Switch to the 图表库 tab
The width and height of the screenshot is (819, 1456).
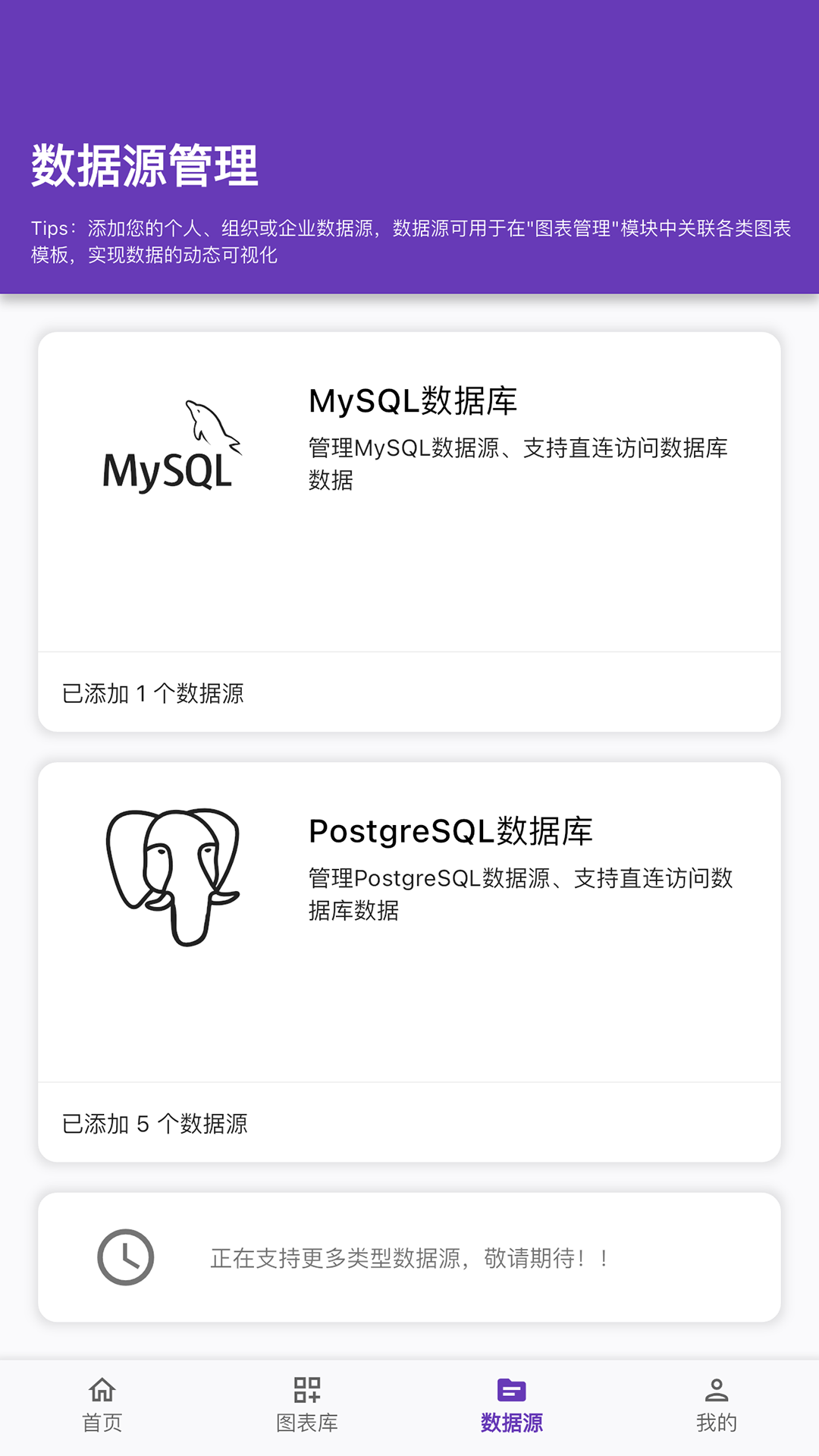tap(307, 1405)
